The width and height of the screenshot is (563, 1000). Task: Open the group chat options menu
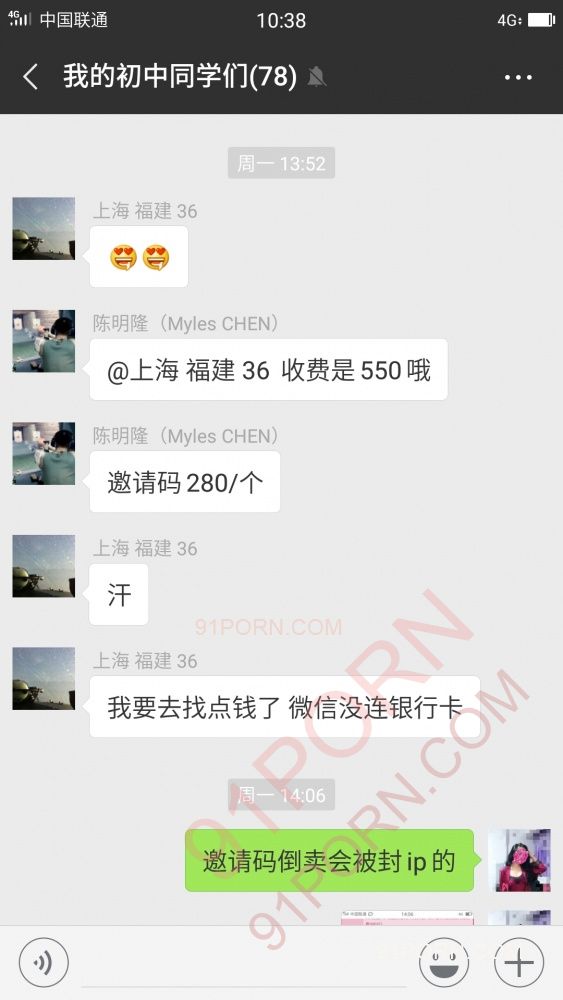coord(518,77)
